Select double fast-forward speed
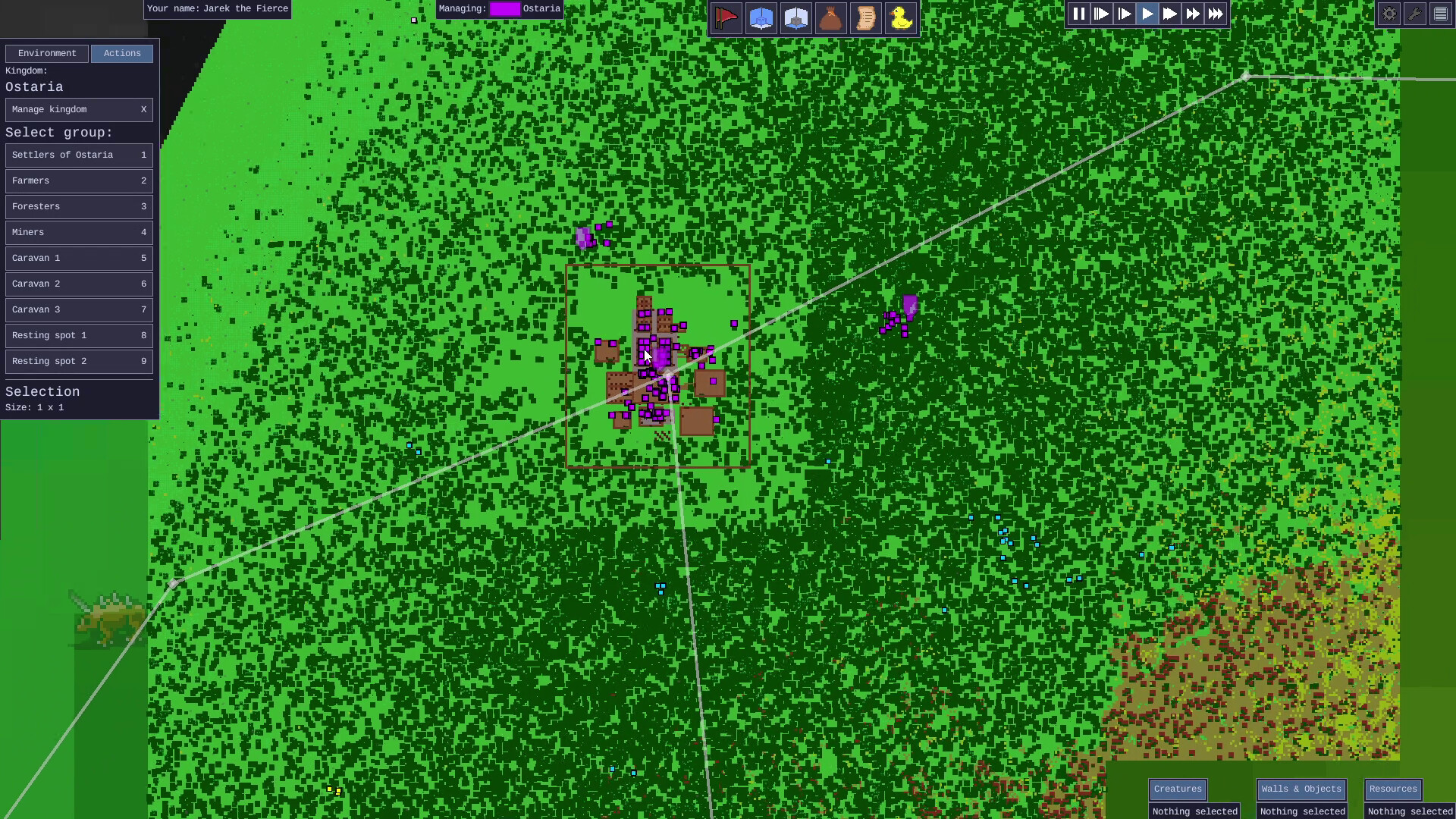 pyautogui.click(x=1192, y=14)
